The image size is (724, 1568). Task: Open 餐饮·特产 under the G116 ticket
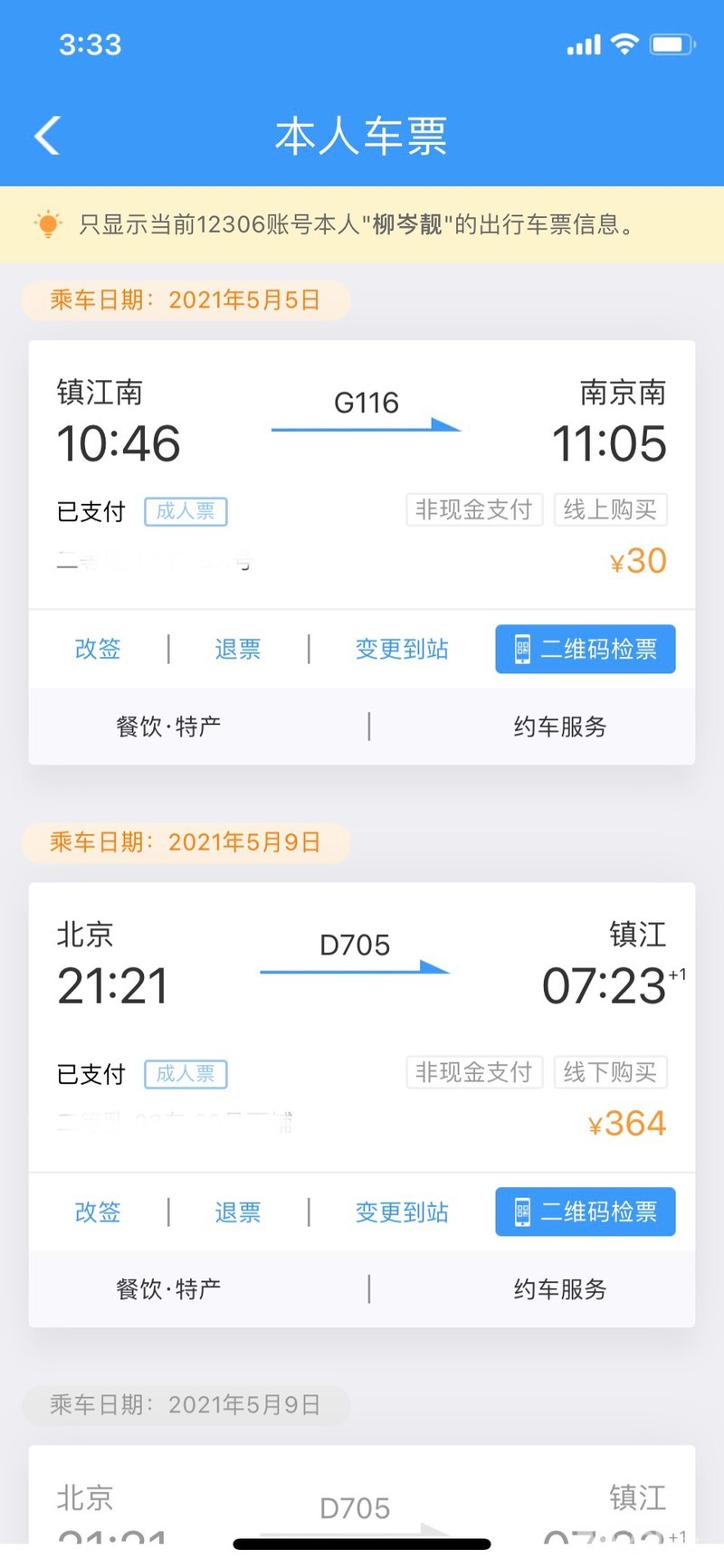point(168,727)
